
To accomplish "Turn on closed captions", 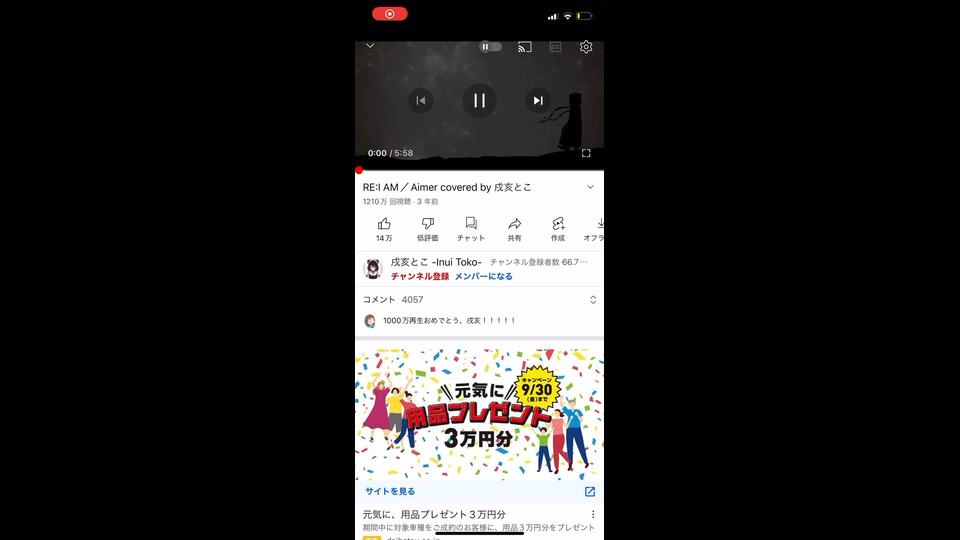I will [x=555, y=47].
